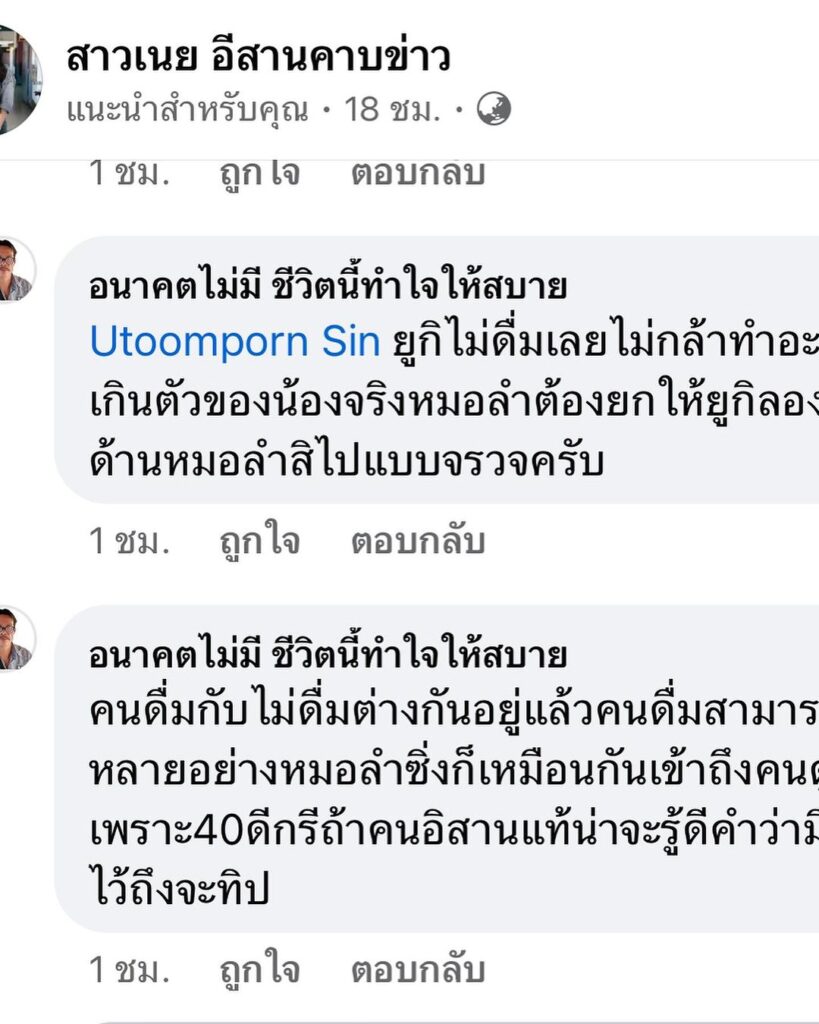Tap ตอบกลับ under the คนดื่มกับไม่ดื่ม comment

417,969
